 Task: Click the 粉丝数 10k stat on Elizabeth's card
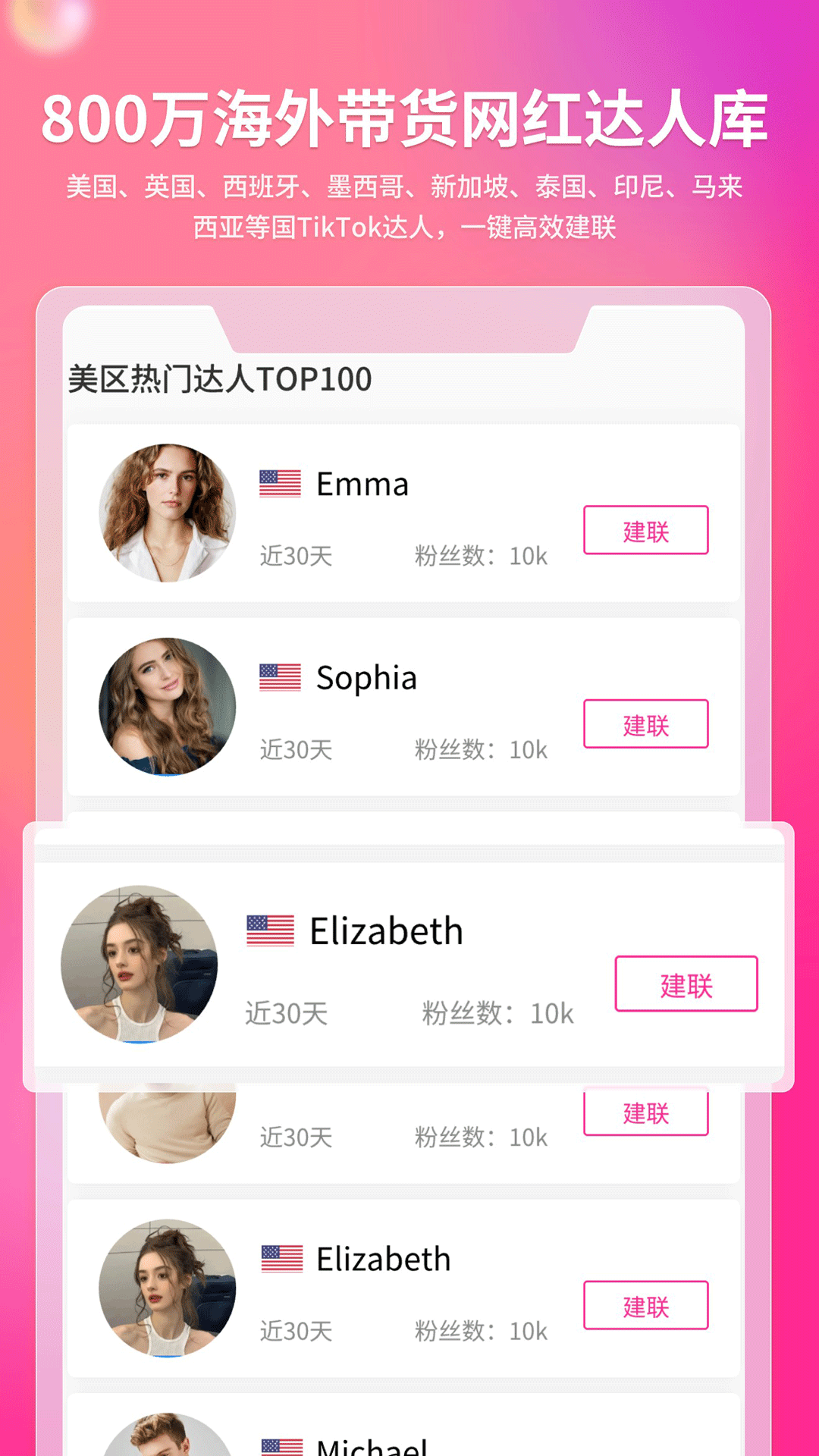coord(497,1012)
